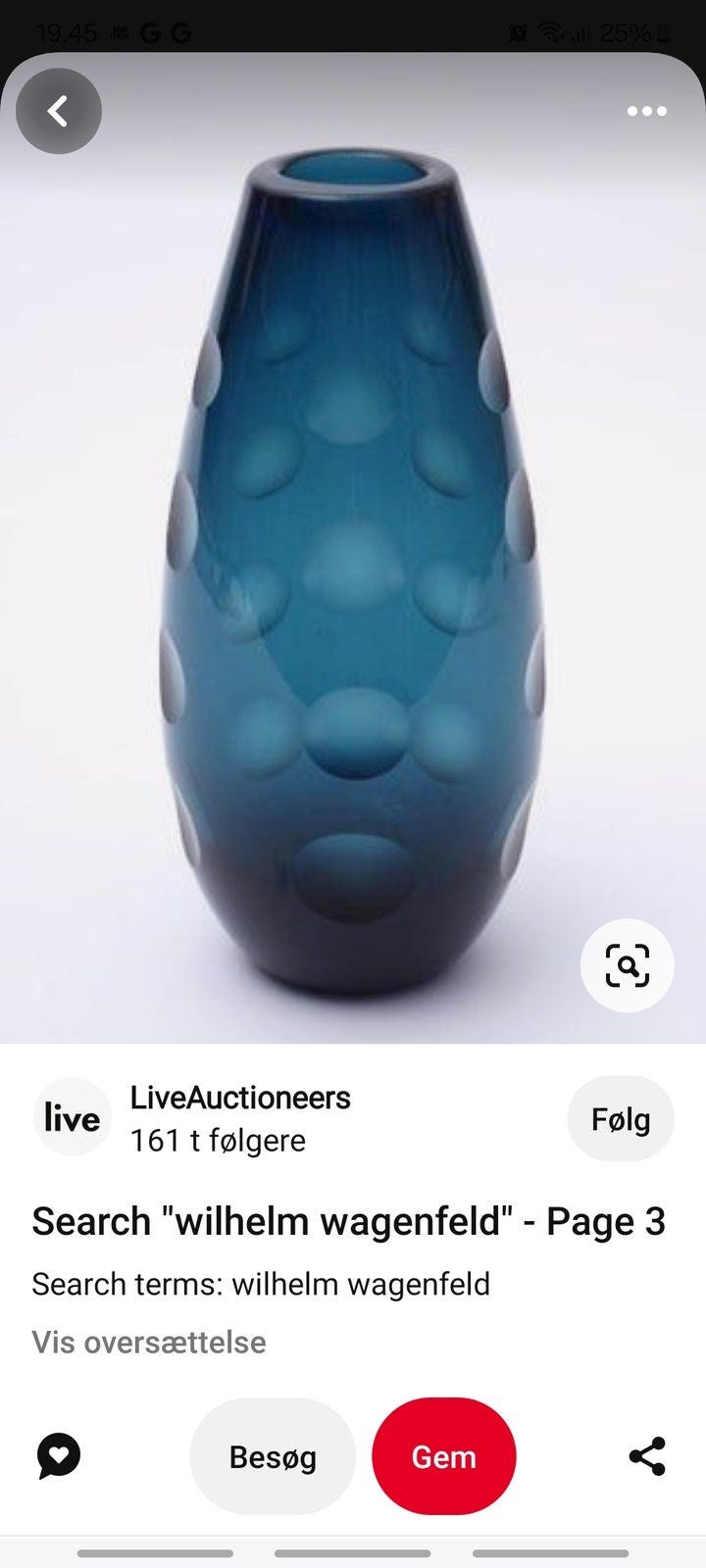Tap Vis oversættelse to translate the description
Screen dimensions: 706x1568
coord(147,1342)
